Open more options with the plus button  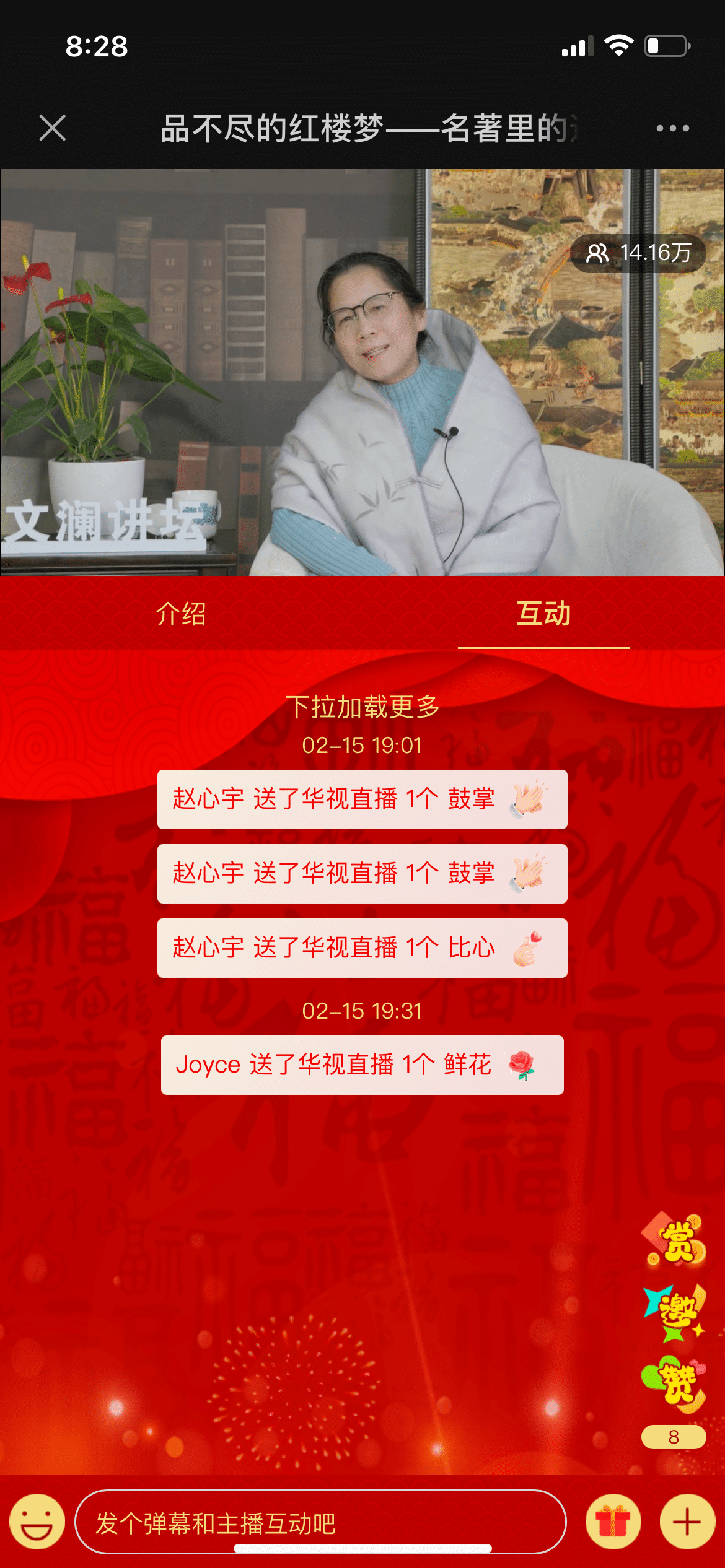687,1522
